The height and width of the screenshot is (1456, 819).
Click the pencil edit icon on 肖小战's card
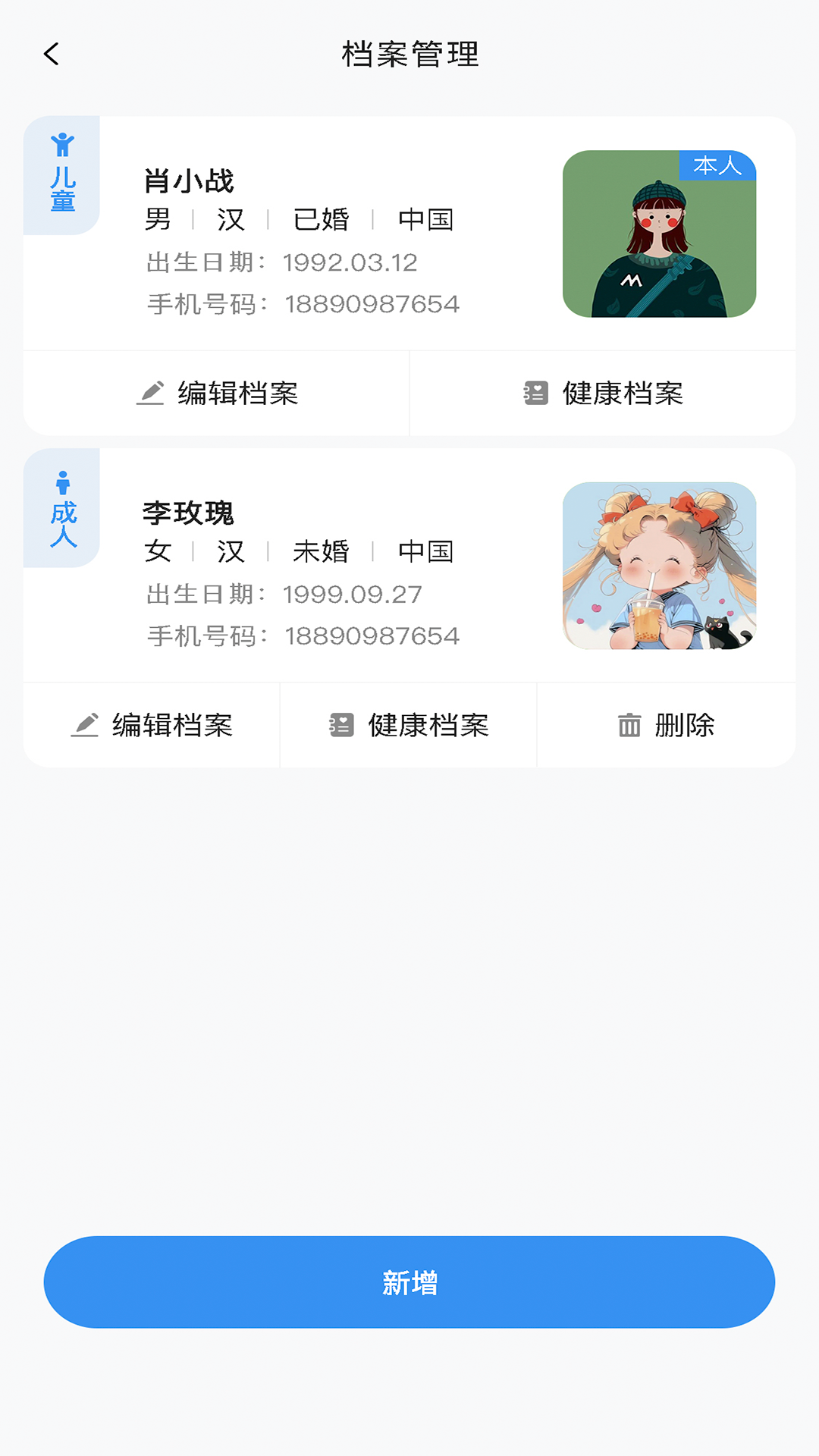(152, 392)
